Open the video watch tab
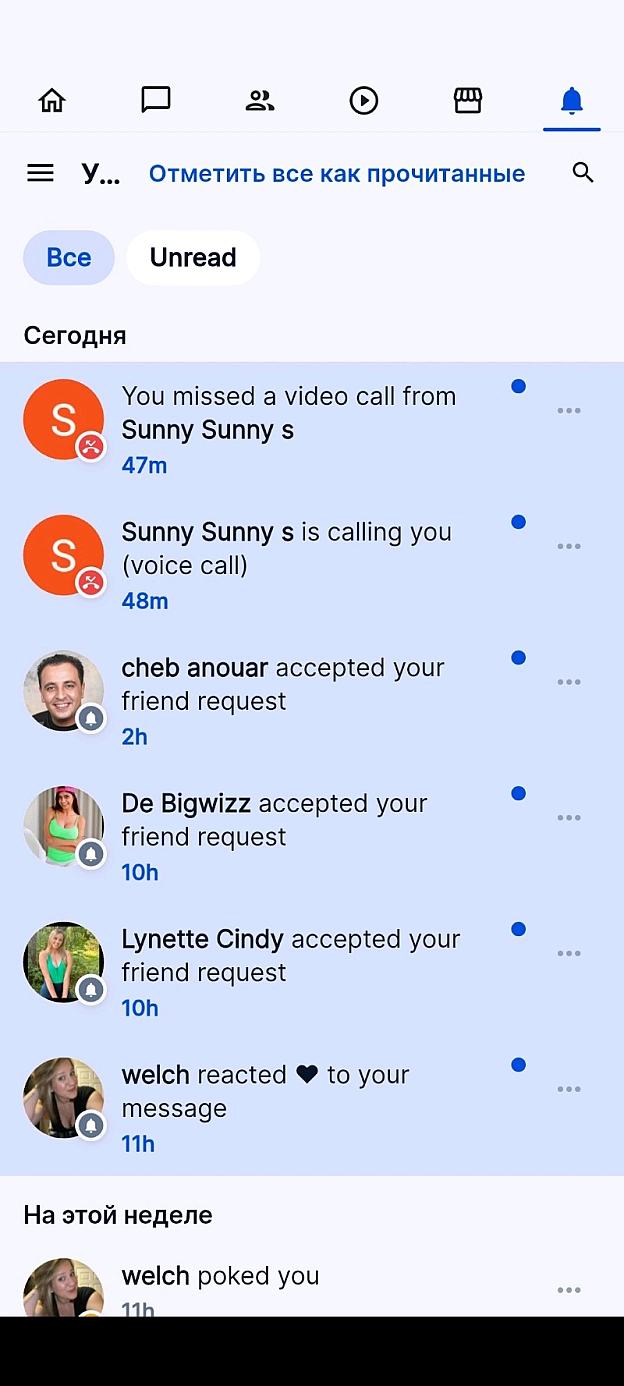The width and height of the screenshot is (624, 1386). click(x=364, y=100)
